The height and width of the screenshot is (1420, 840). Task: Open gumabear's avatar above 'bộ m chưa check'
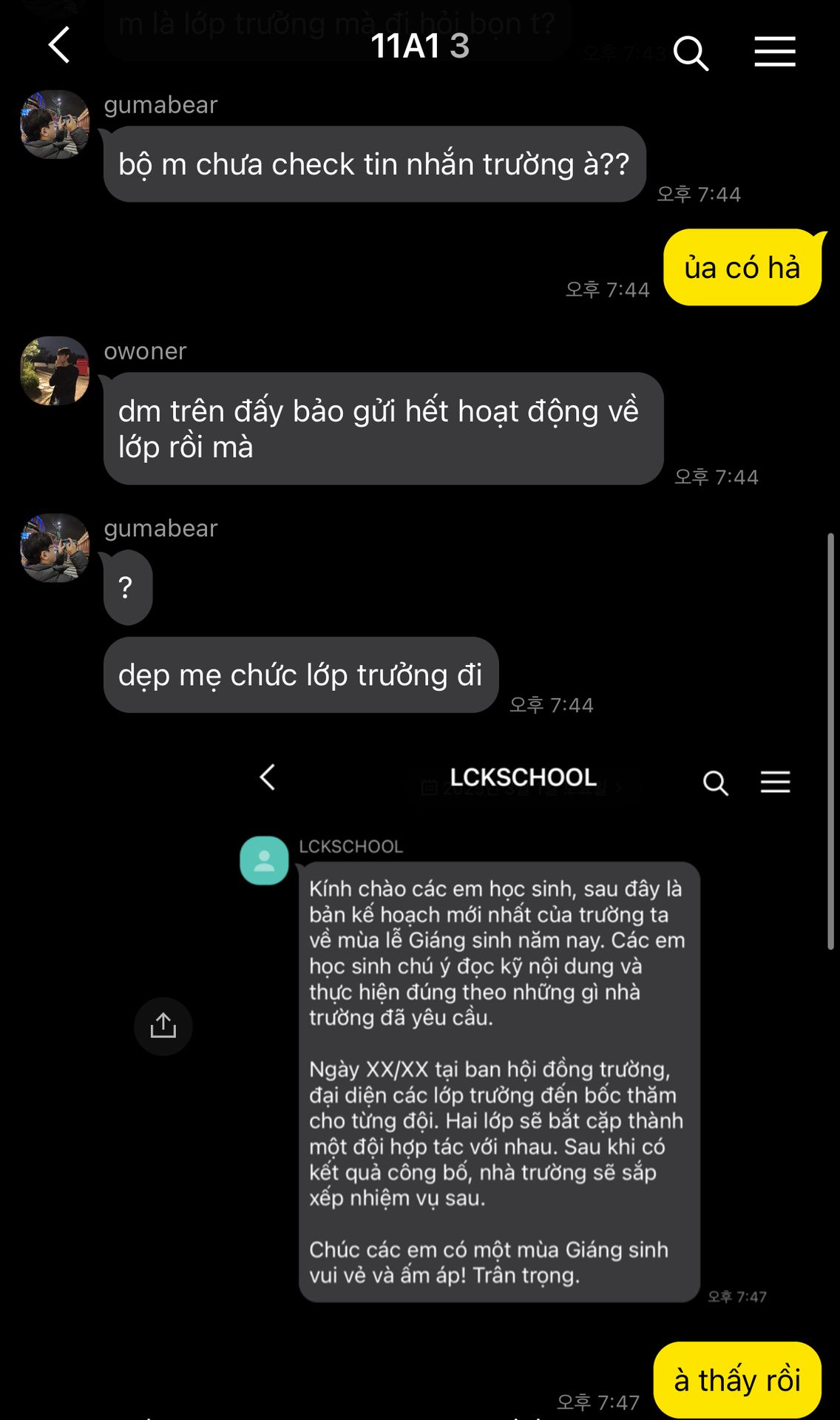click(x=55, y=124)
